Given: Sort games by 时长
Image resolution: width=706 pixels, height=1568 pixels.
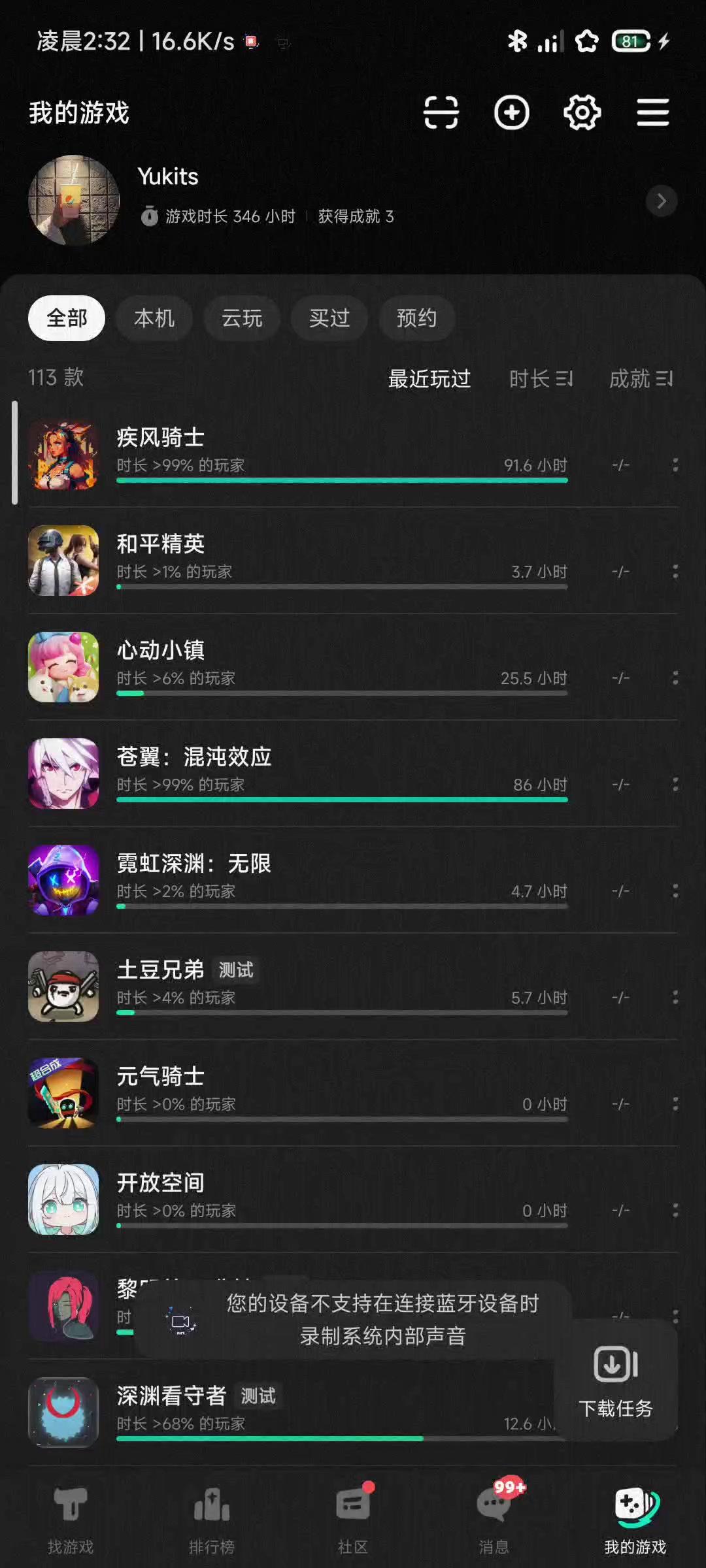Looking at the screenshot, I should coord(541,378).
